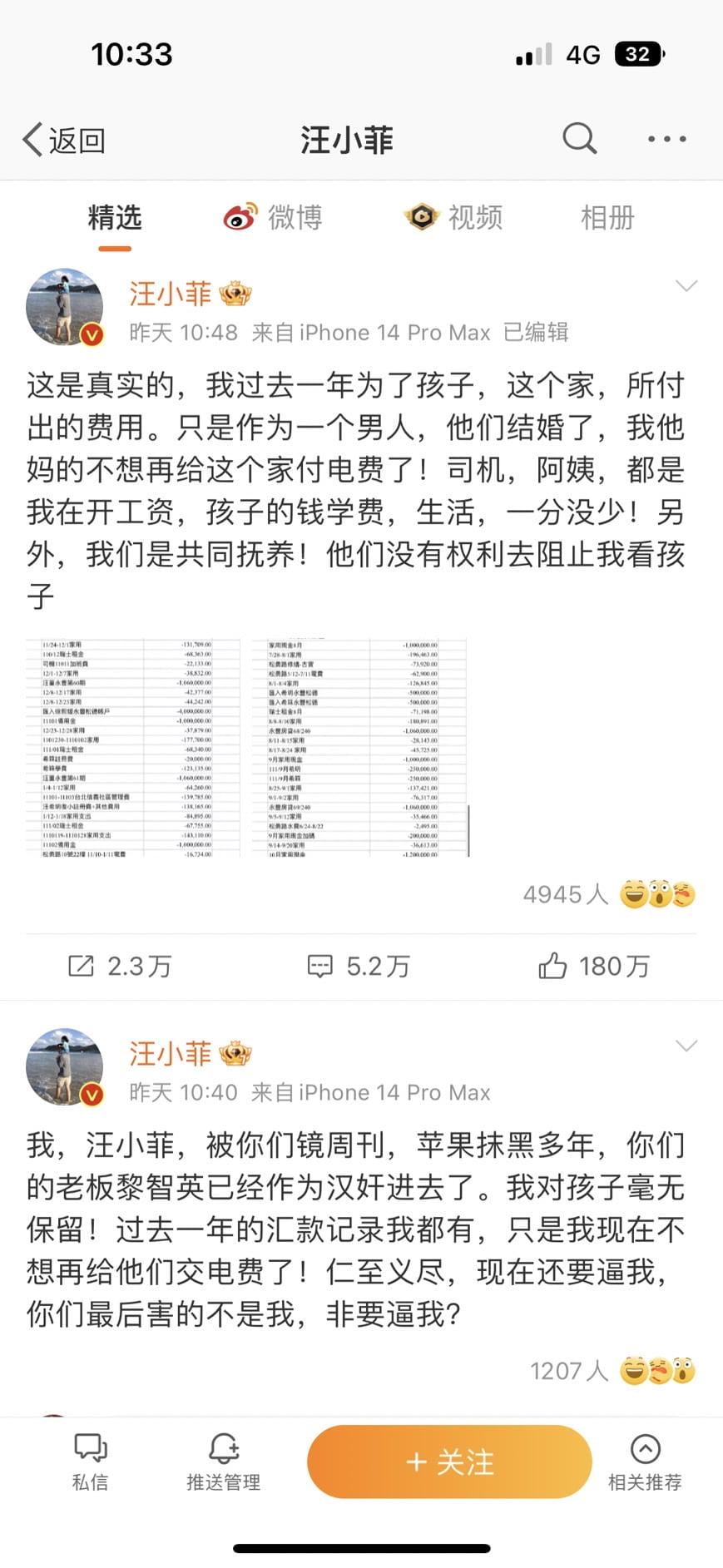This screenshot has height=1568, width=723.
Task: Repost the post with 2.3万 shares
Action: click(x=120, y=966)
